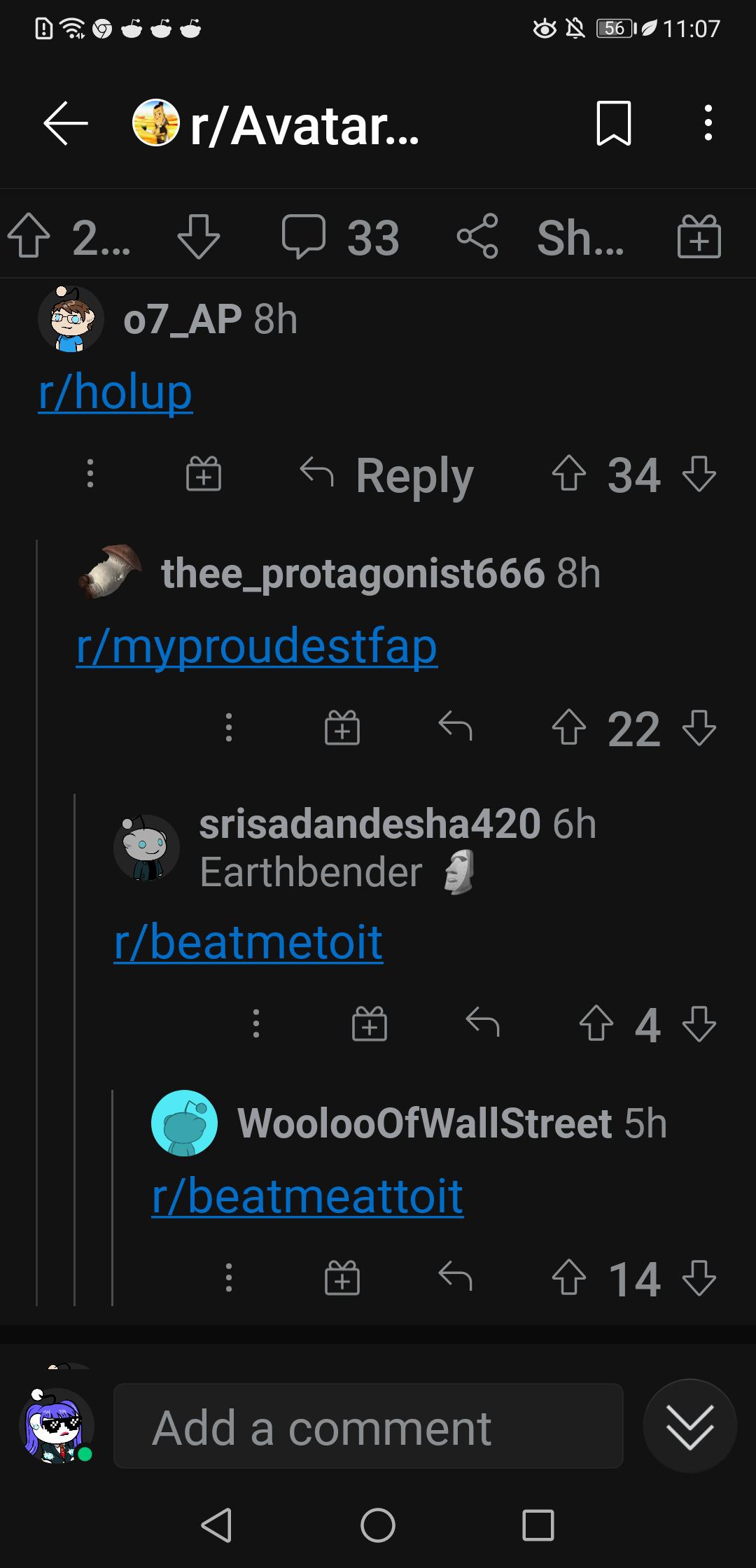756x1568 pixels.
Task: Upvote o7_AP's comment
Action: [x=568, y=474]
